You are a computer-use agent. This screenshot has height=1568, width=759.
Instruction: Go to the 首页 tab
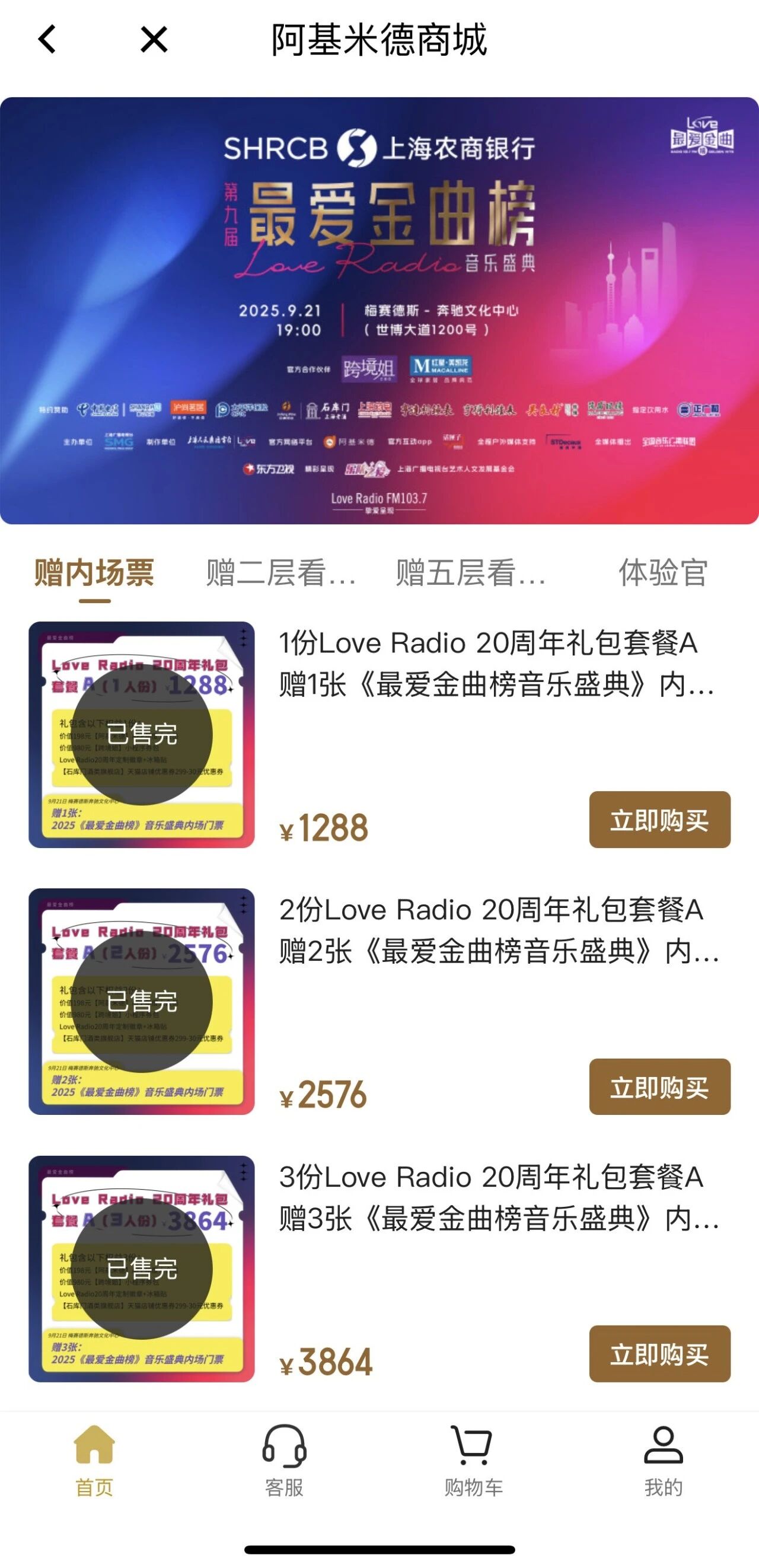[94, 1461]
